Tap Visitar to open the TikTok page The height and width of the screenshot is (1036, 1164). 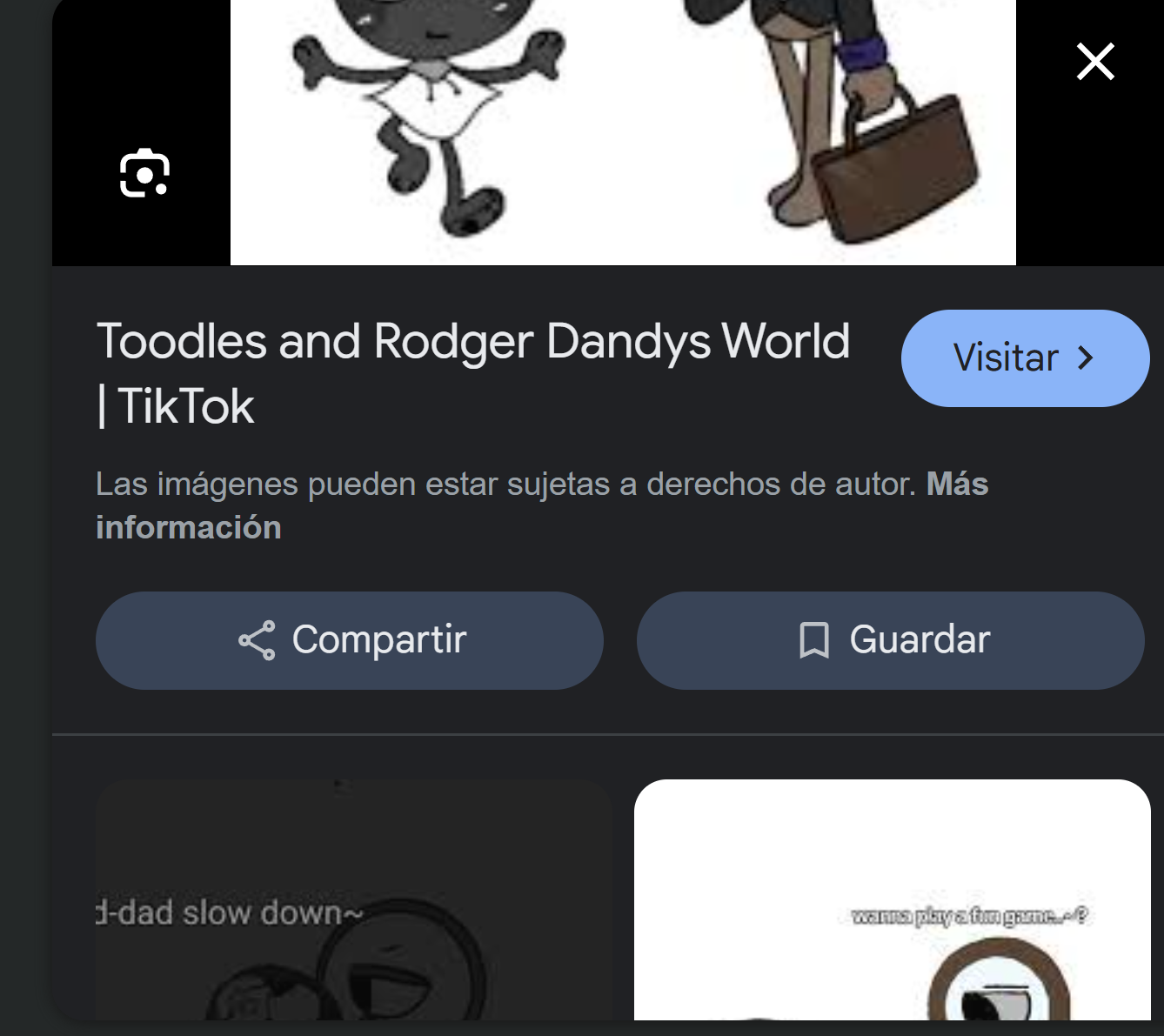[x=1025, y=358]
